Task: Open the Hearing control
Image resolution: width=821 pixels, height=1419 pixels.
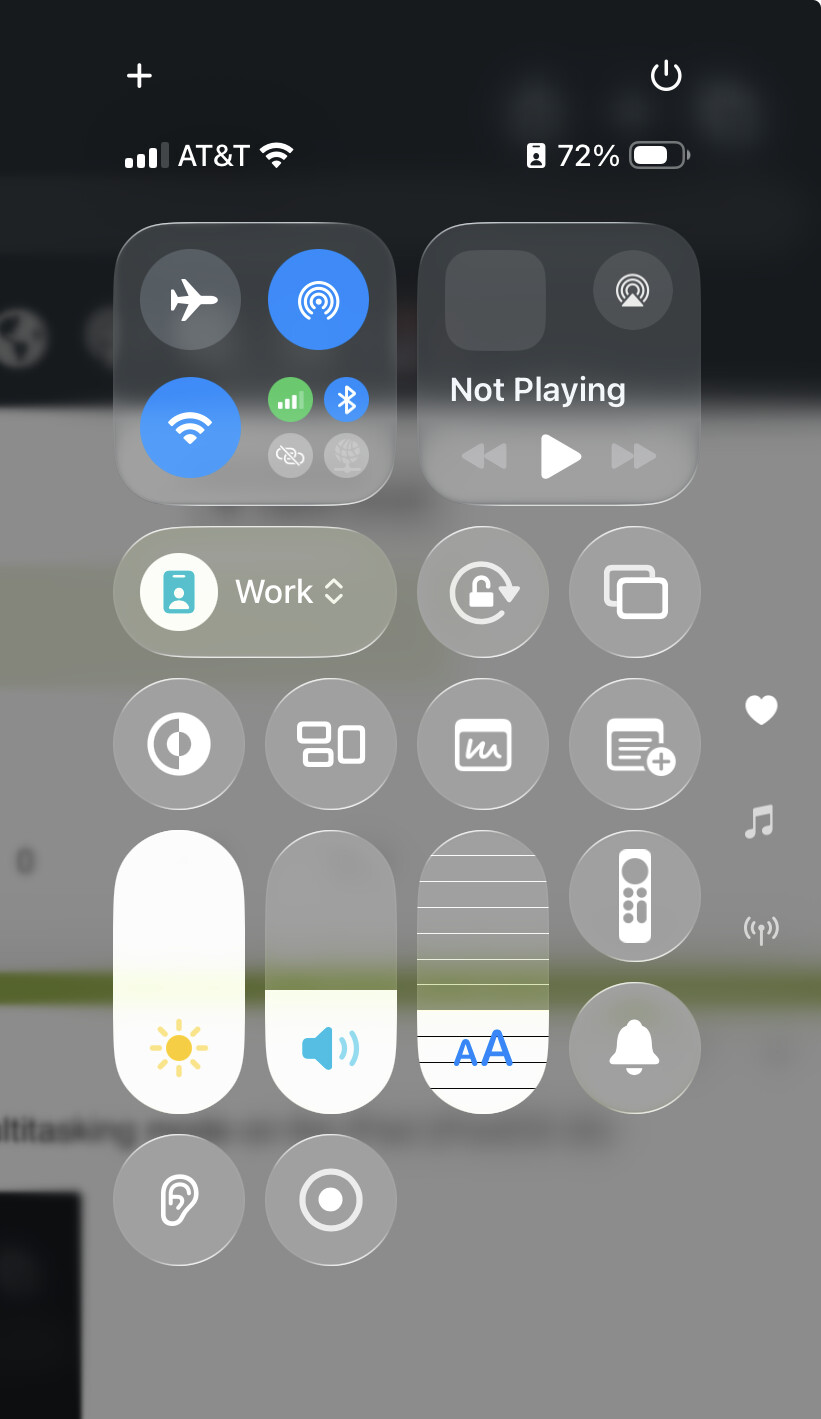Action: (179, 1199)
